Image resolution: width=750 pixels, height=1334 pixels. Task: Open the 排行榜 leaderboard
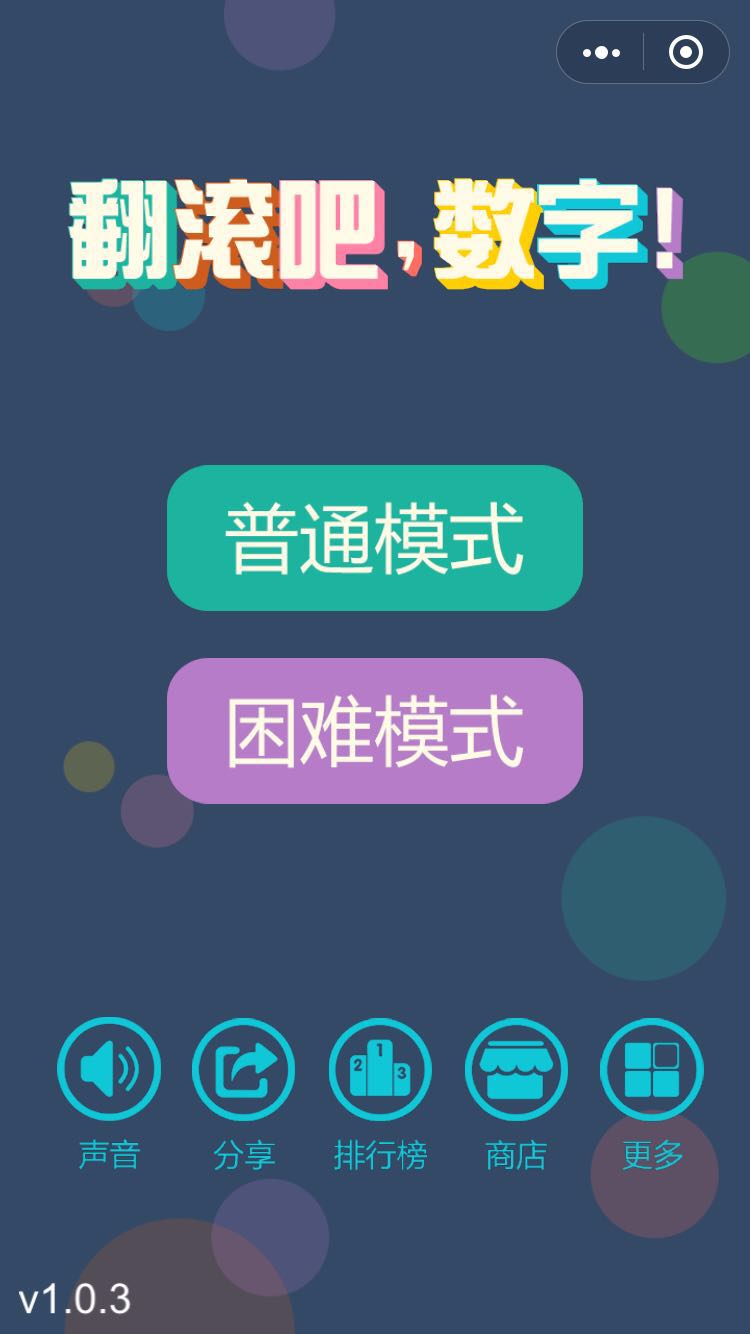click(380, 1069)
